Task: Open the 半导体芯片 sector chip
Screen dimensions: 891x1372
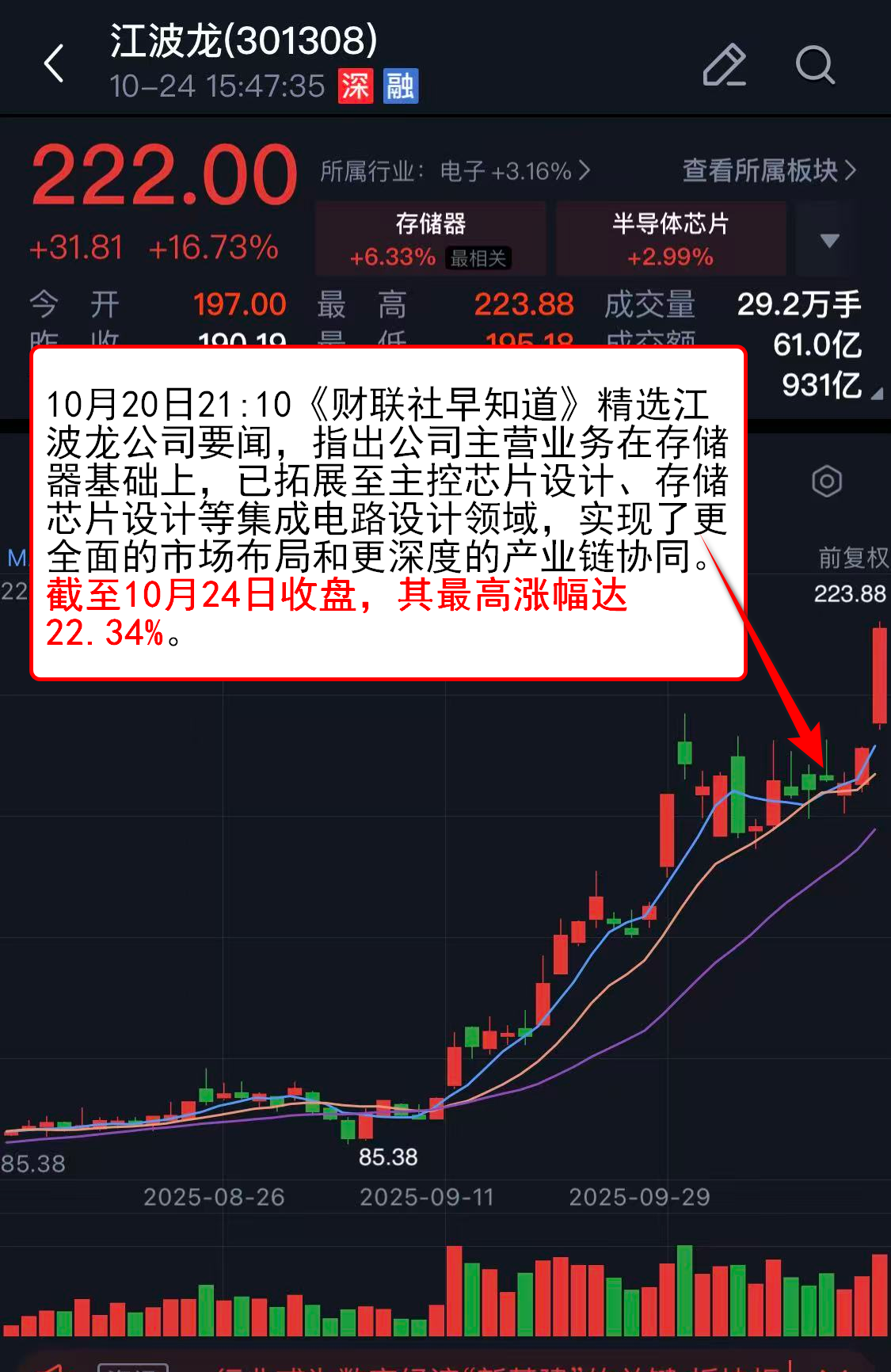Action: [x=670, y=238]
